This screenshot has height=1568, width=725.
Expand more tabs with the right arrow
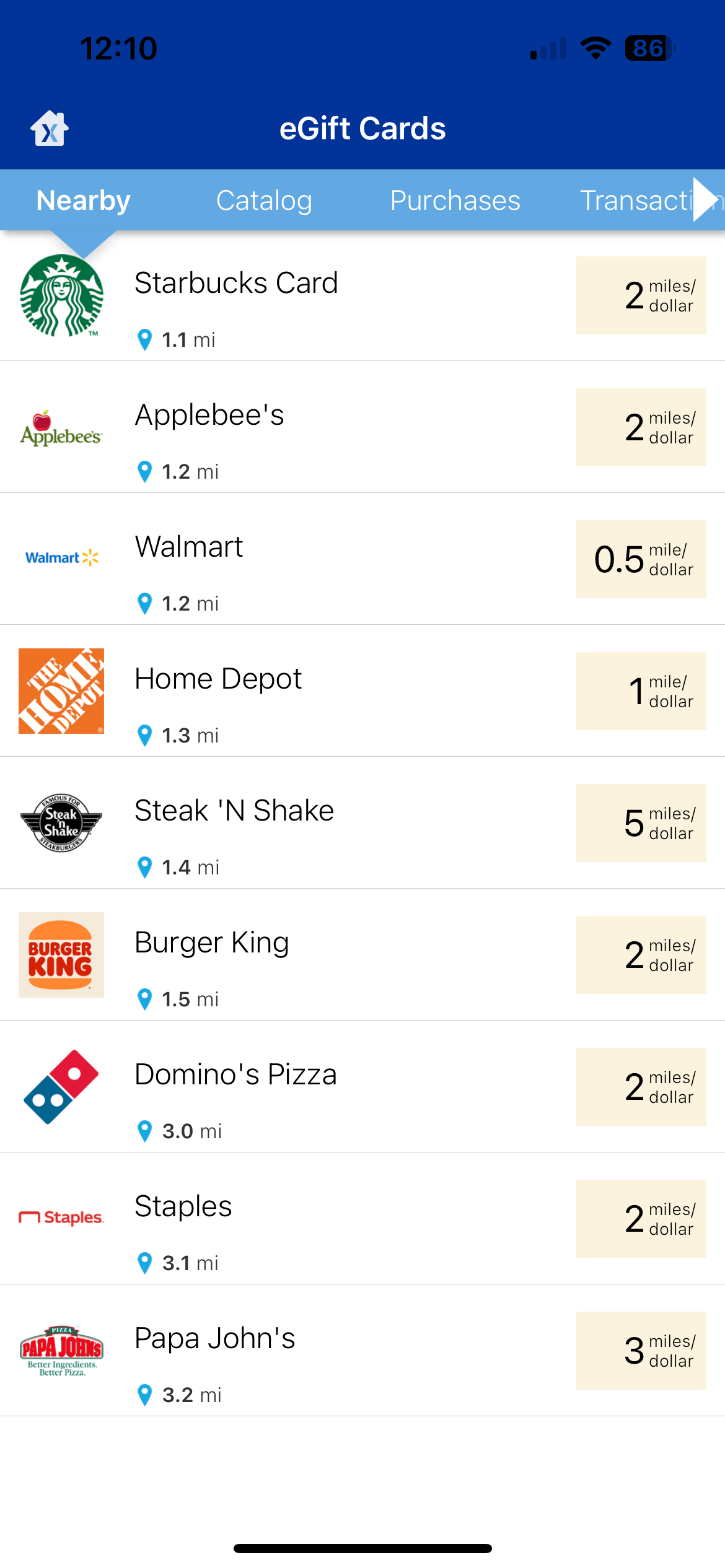tap(704, 200)
